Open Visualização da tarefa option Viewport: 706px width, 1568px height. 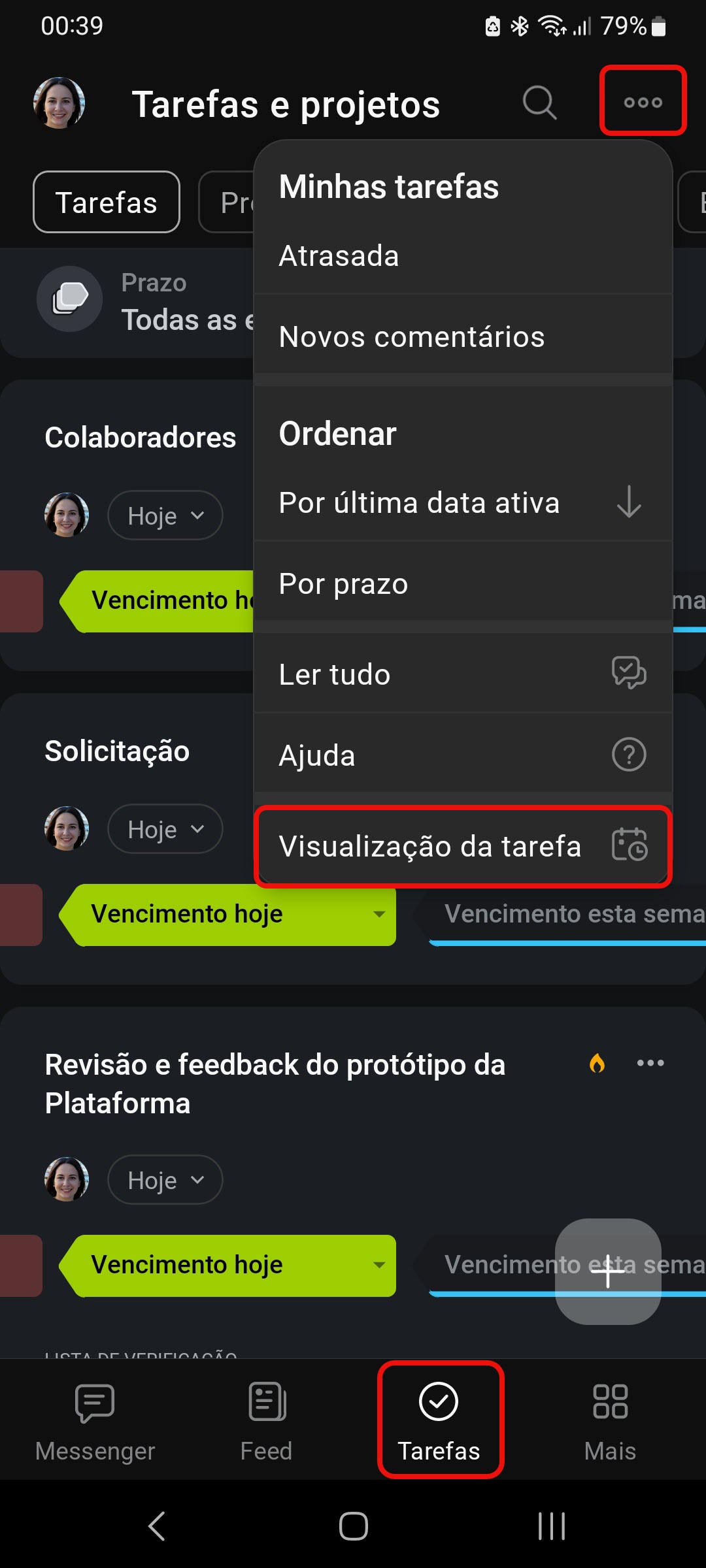[463, 845]
